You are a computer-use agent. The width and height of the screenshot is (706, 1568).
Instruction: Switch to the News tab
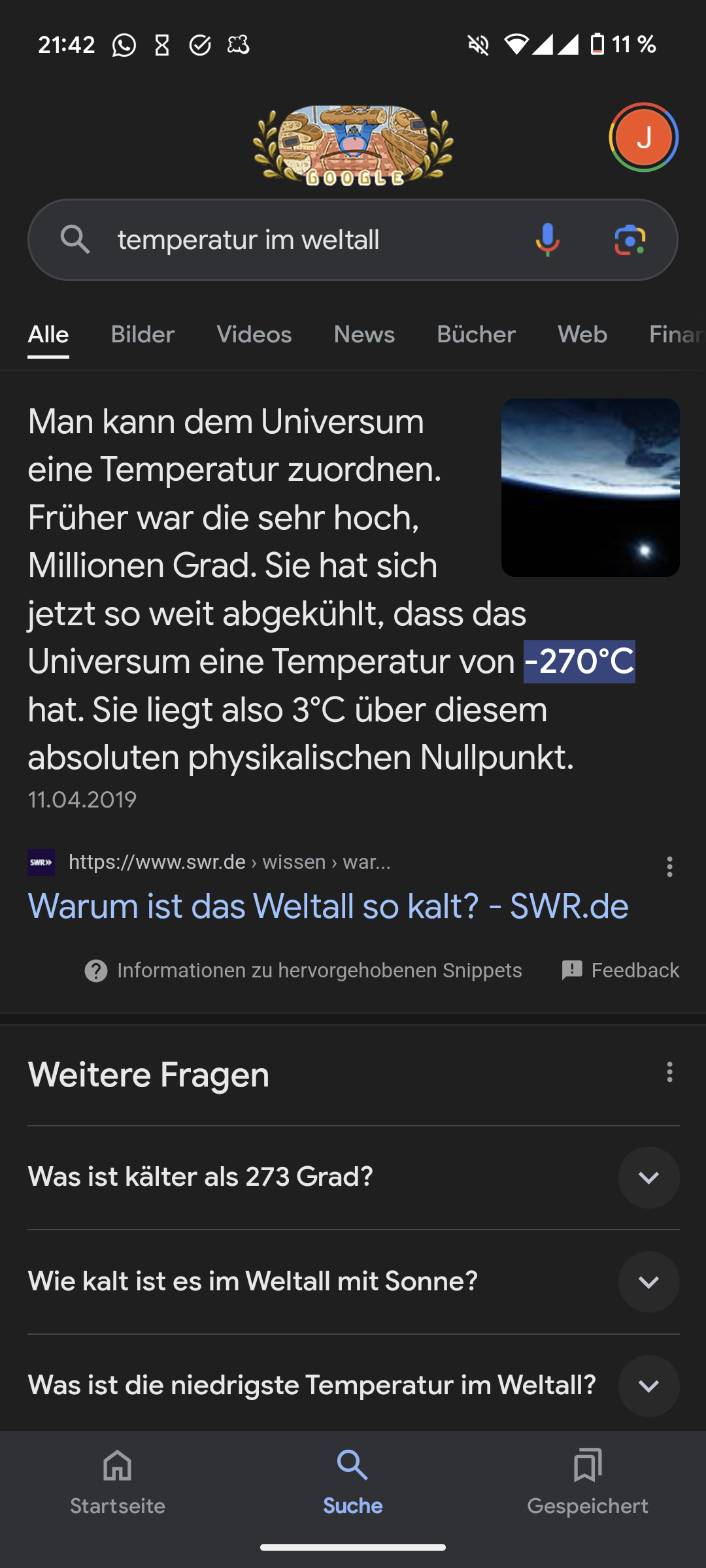(x=364, y=335)
